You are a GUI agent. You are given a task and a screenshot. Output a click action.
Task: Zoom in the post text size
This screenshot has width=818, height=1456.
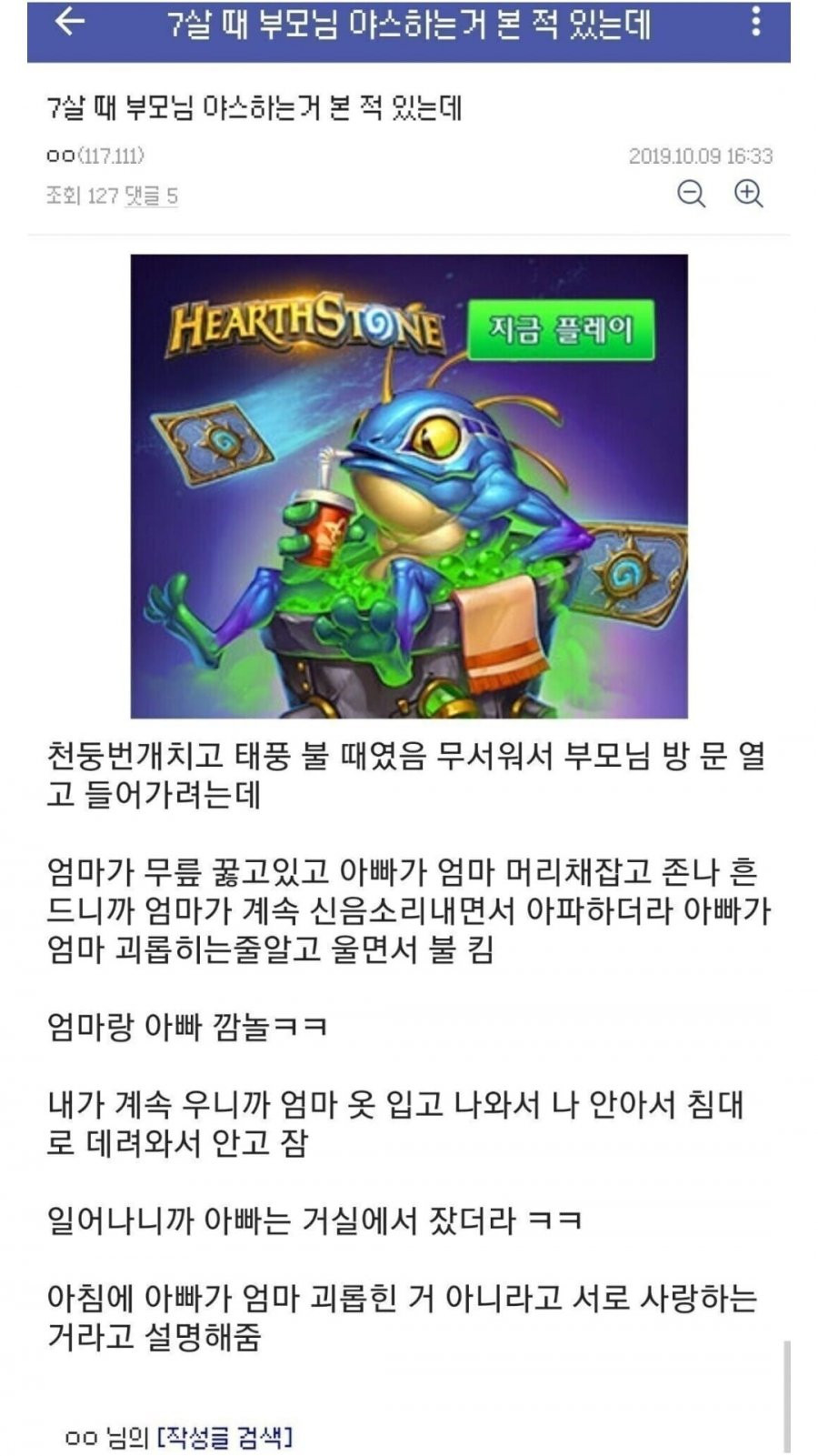click(749, 193)
